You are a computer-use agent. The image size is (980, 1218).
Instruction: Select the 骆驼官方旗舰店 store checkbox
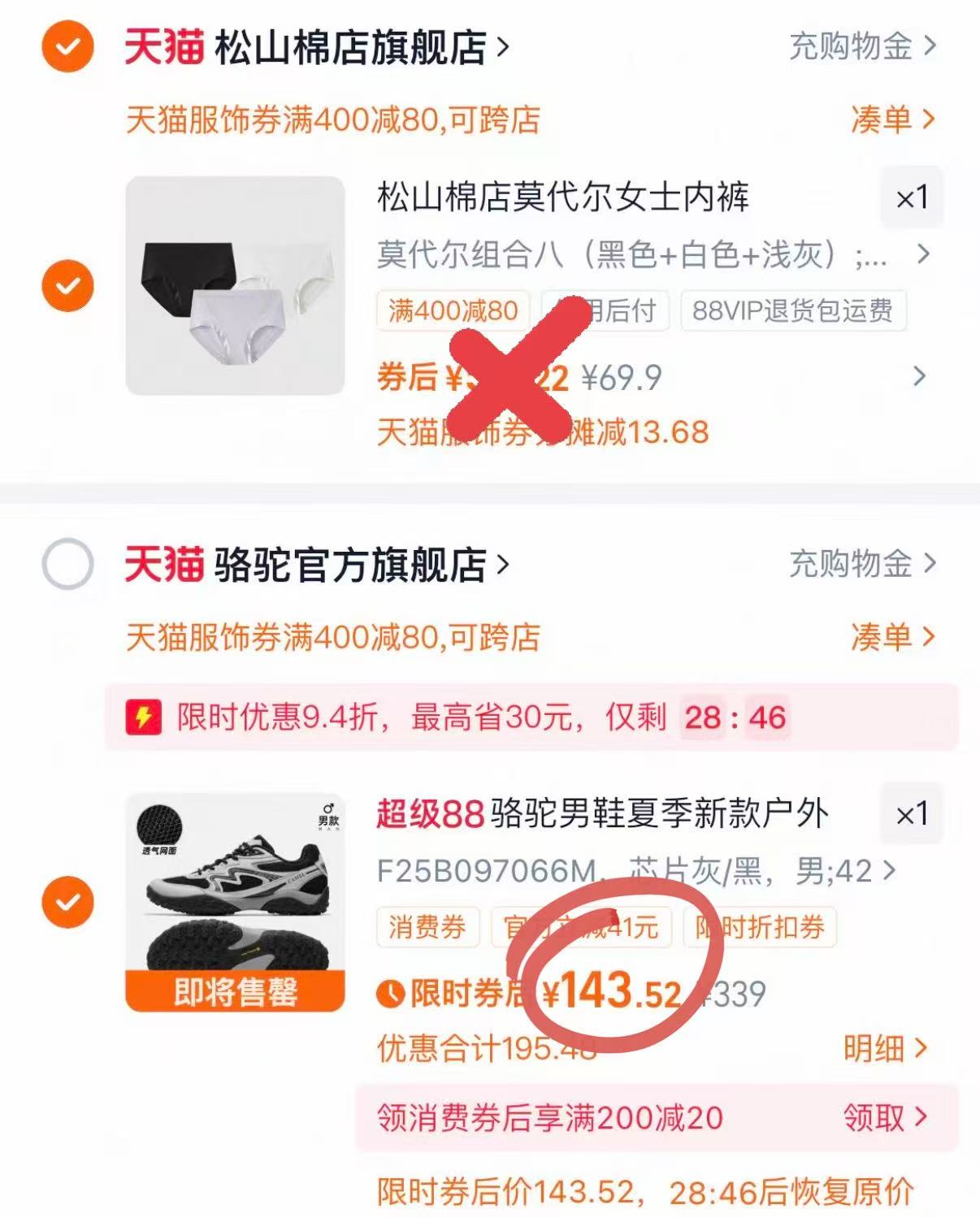[x=67, y=562]
